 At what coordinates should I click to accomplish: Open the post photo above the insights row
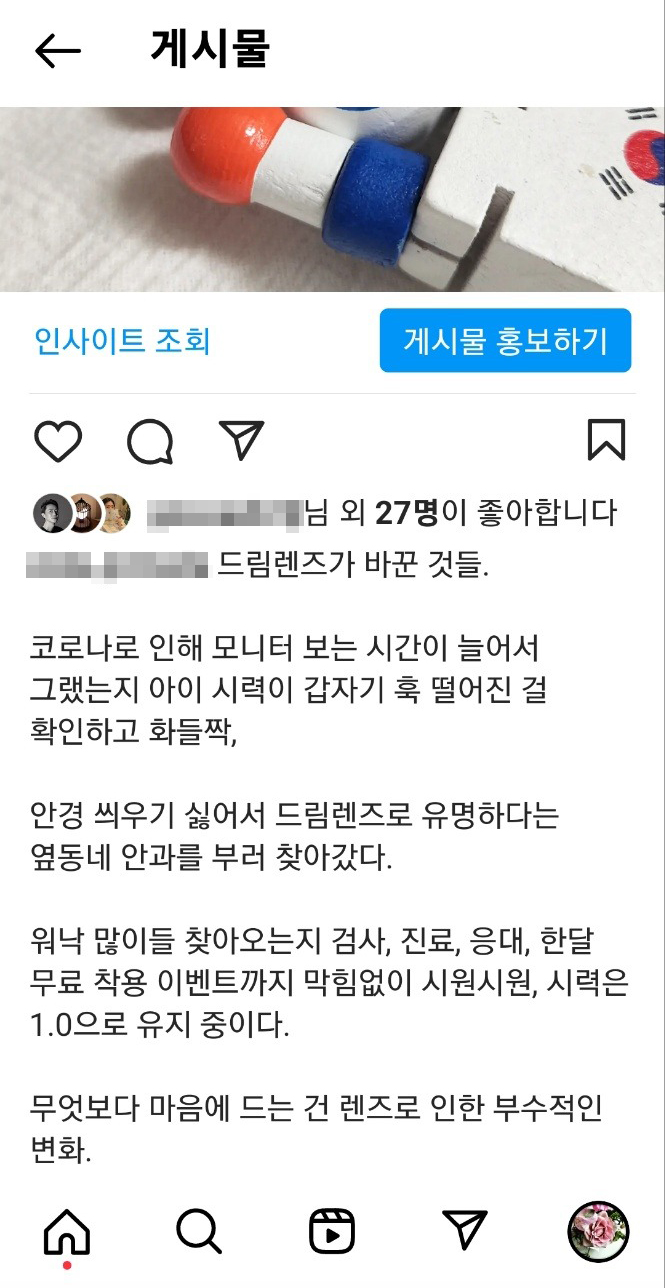pyautogui.click(x=332, y=198)
